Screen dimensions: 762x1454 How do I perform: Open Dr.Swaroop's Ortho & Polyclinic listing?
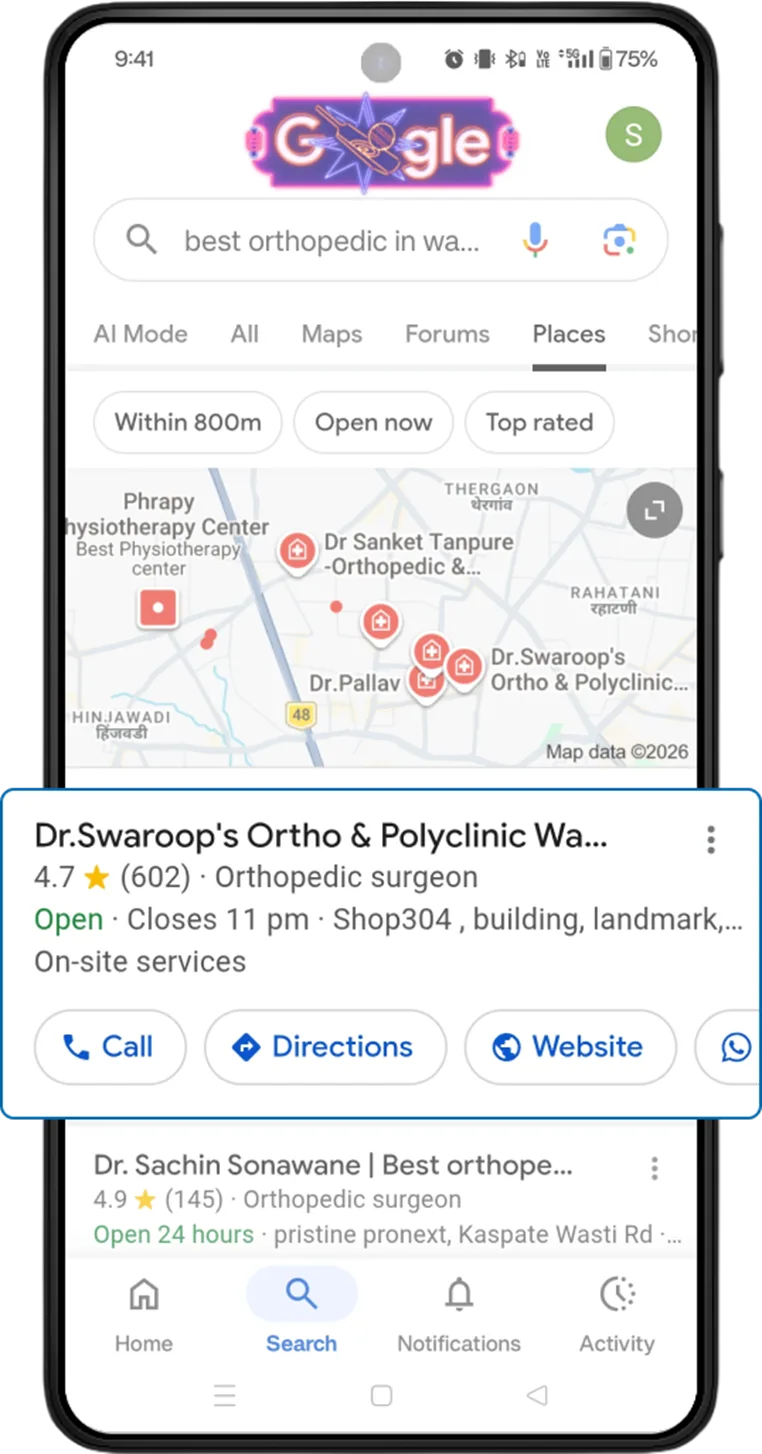[x=321, y=836]
